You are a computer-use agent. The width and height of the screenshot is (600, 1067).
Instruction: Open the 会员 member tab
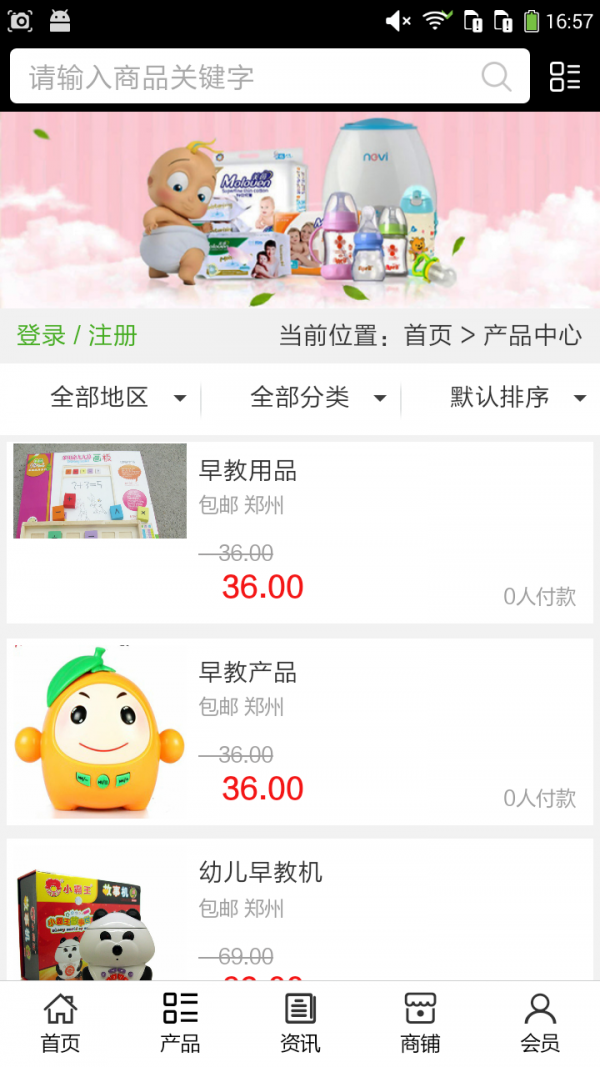(540, 1023)
